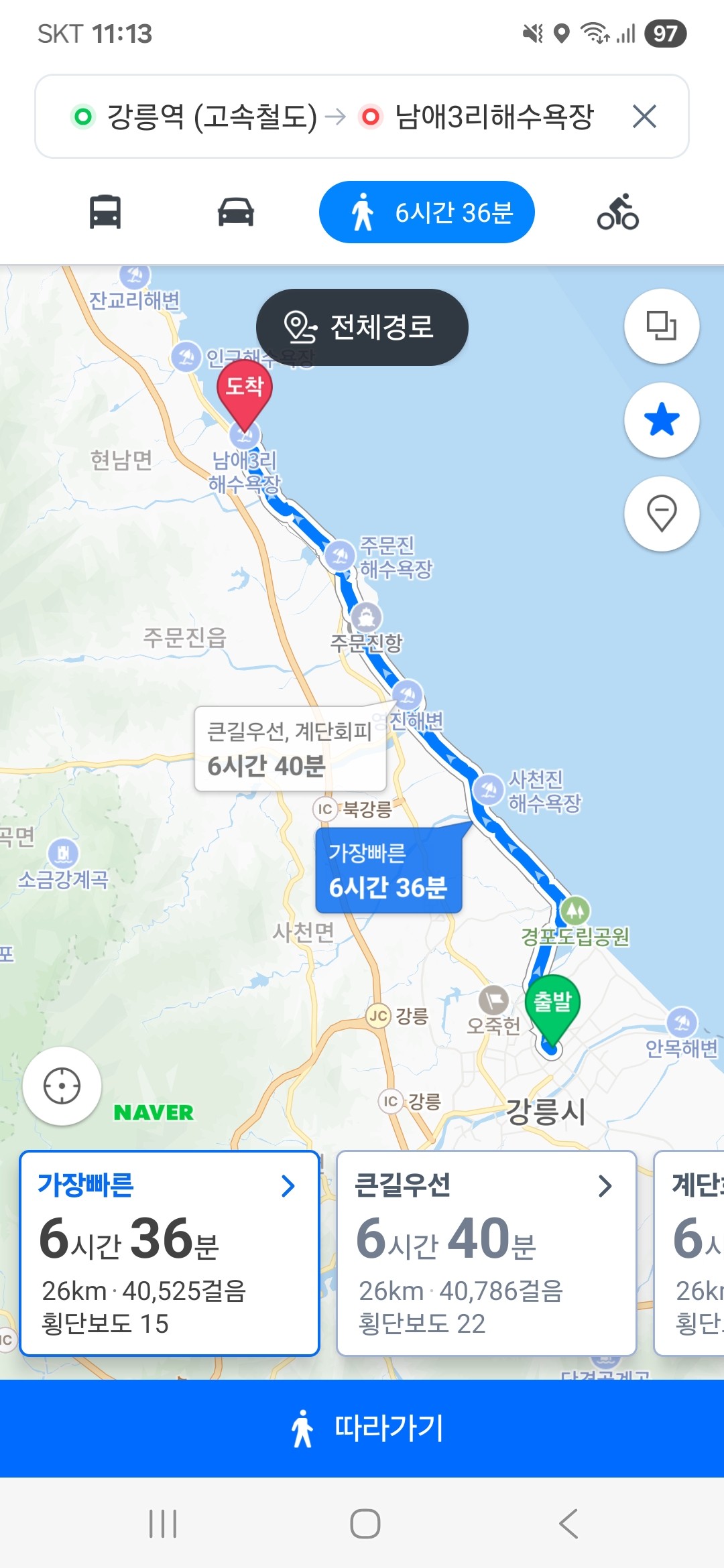Go back using system back button

click(568, 1524)
